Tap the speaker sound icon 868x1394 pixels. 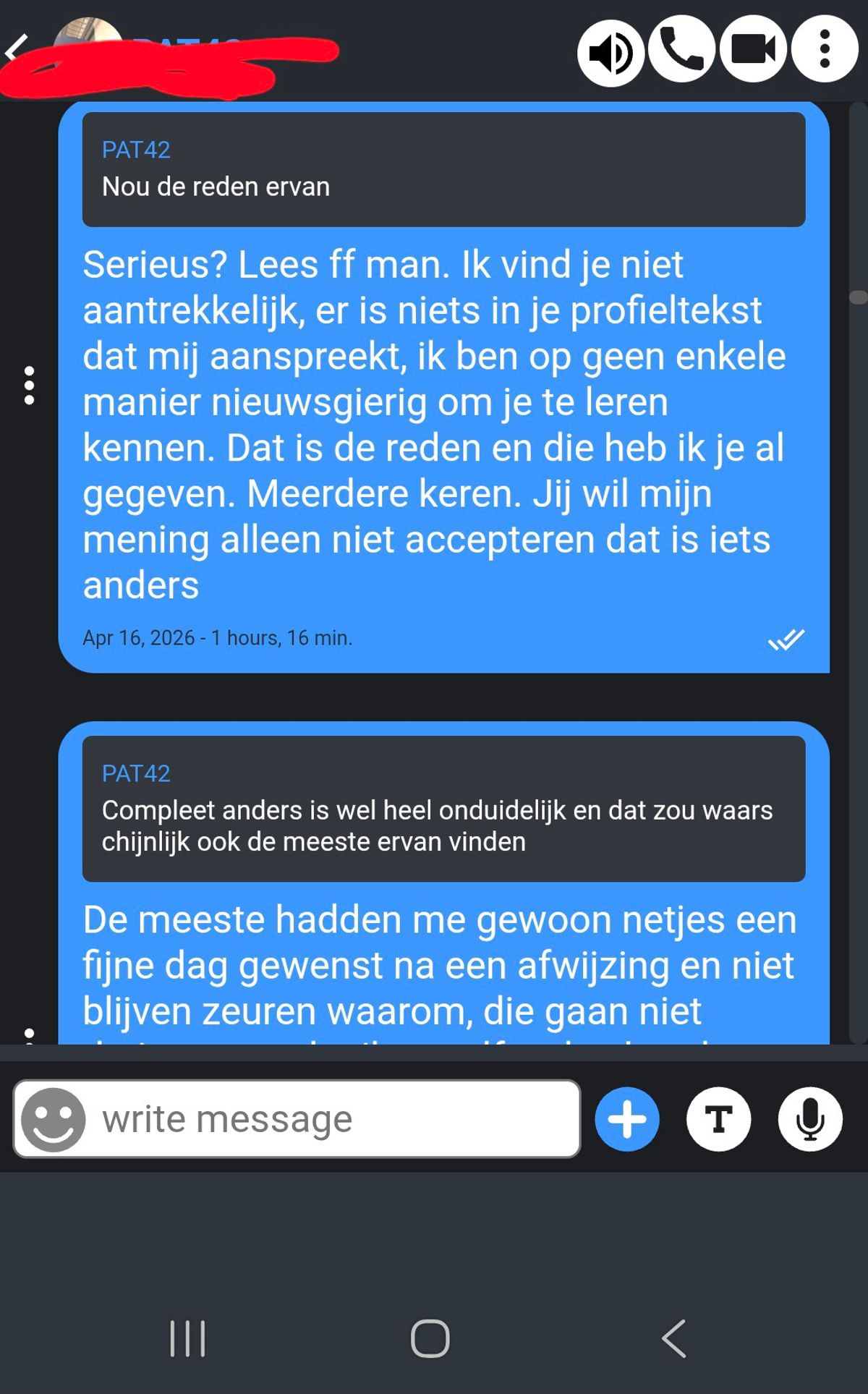pos(610,53)
